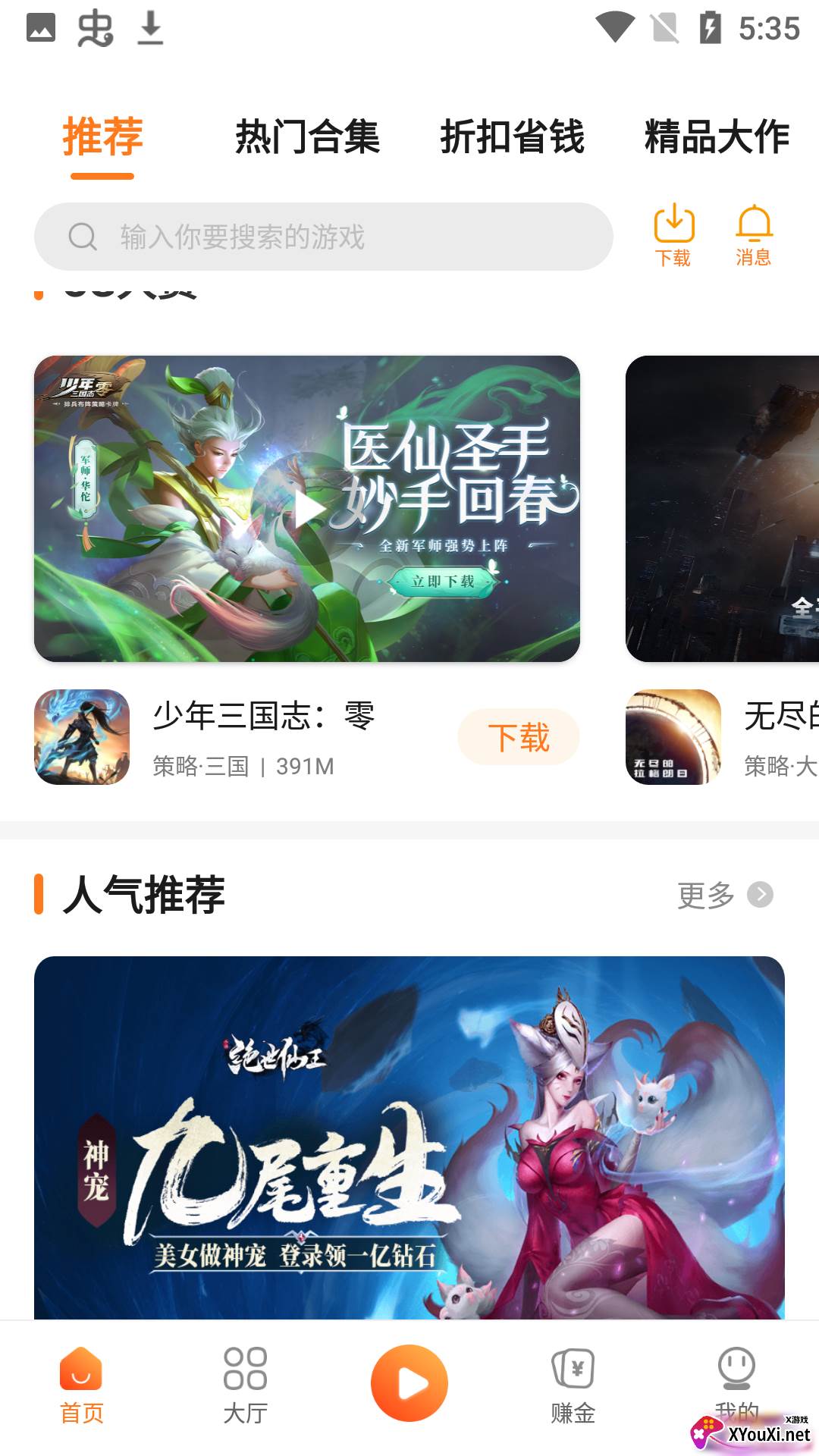The width and height of the screenshot is (819, 1456).
Task: Switch to the 折扣省钱 tab
Action: (x=512, y=137)
